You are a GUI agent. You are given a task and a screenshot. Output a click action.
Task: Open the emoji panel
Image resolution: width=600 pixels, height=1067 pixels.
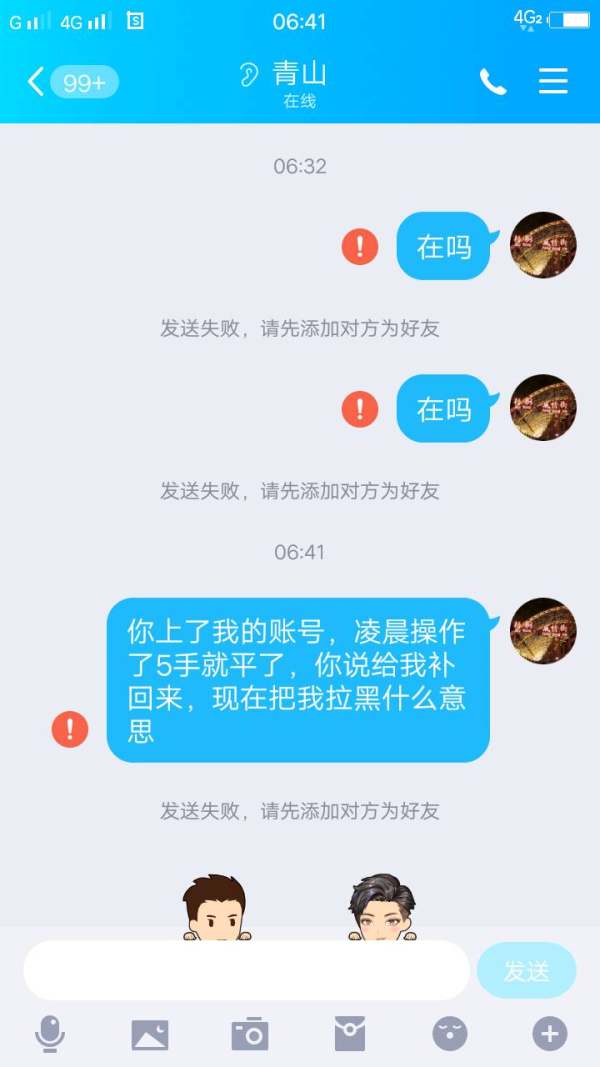[450, 1034]
